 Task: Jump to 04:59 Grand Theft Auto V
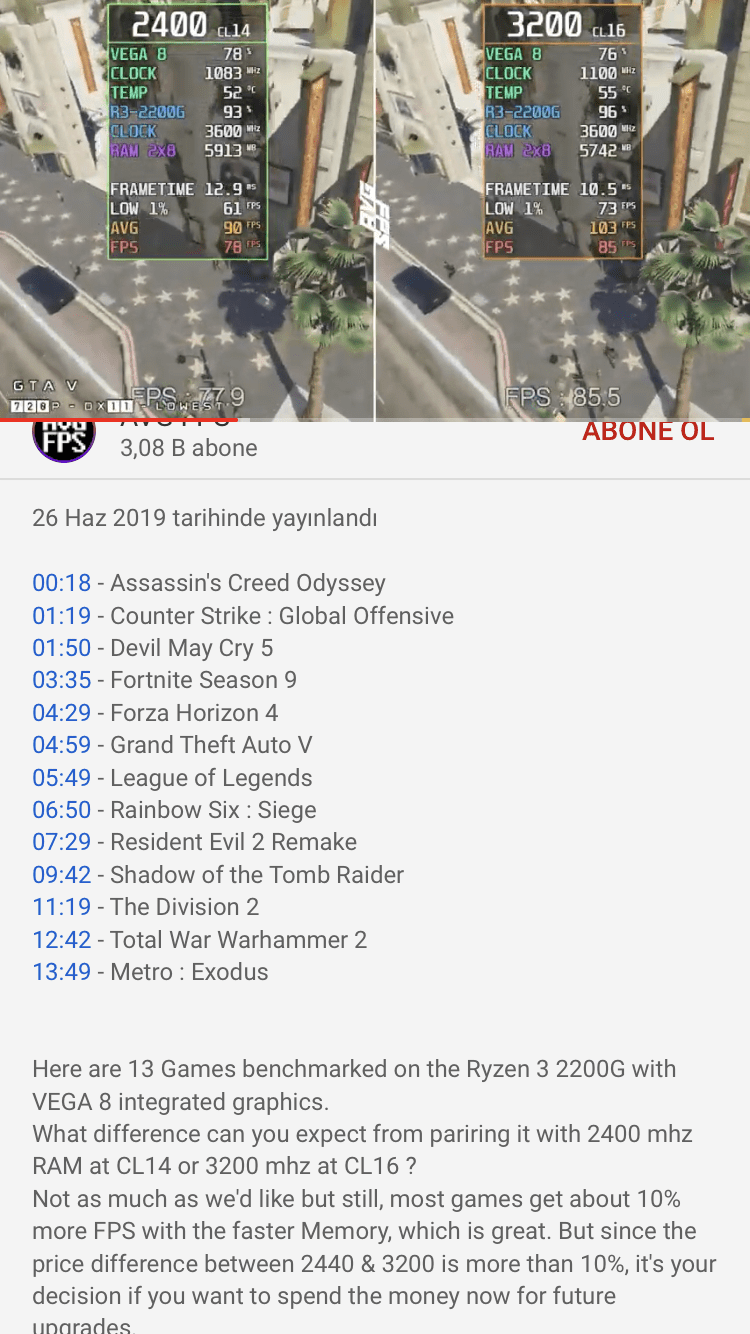pos(61,745)
